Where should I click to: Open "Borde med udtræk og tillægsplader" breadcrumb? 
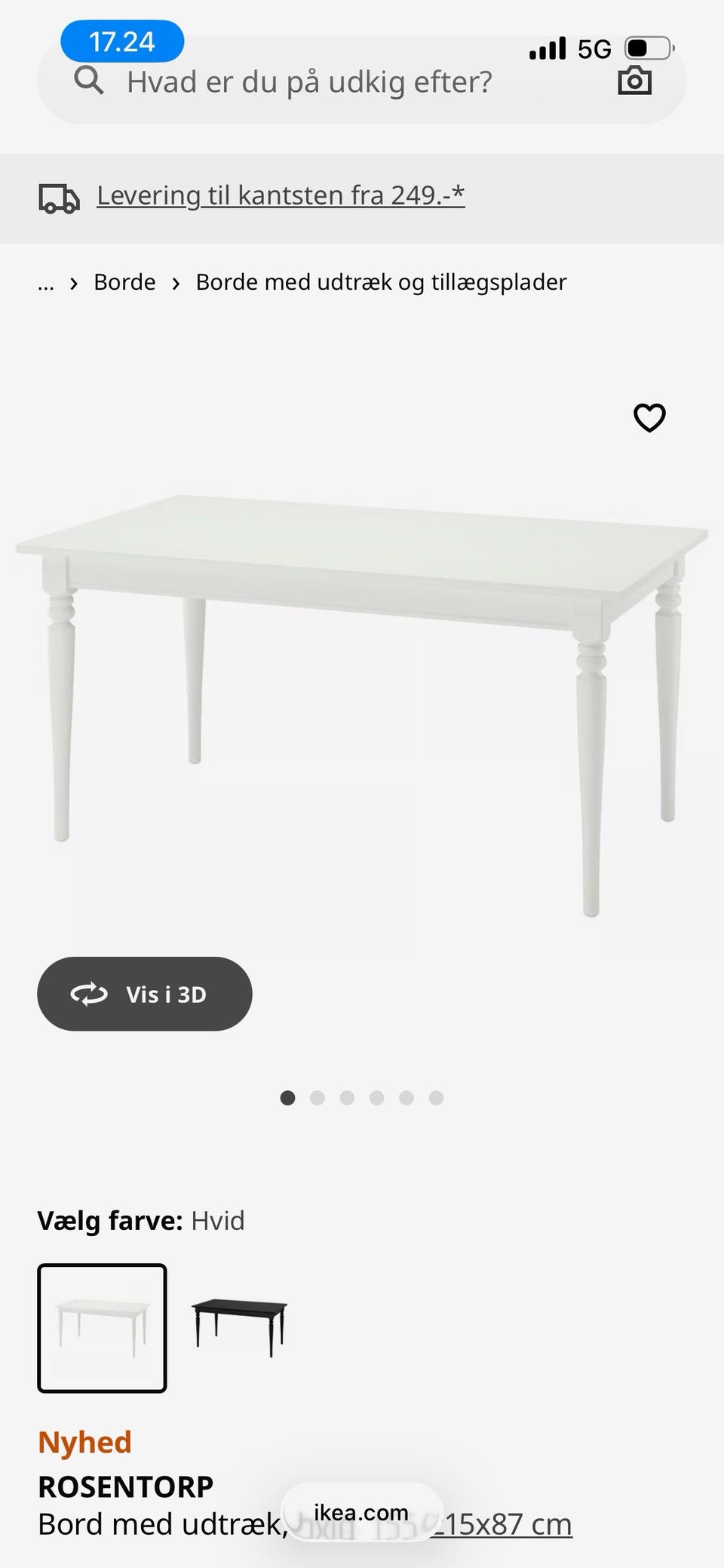coord(381,282)
